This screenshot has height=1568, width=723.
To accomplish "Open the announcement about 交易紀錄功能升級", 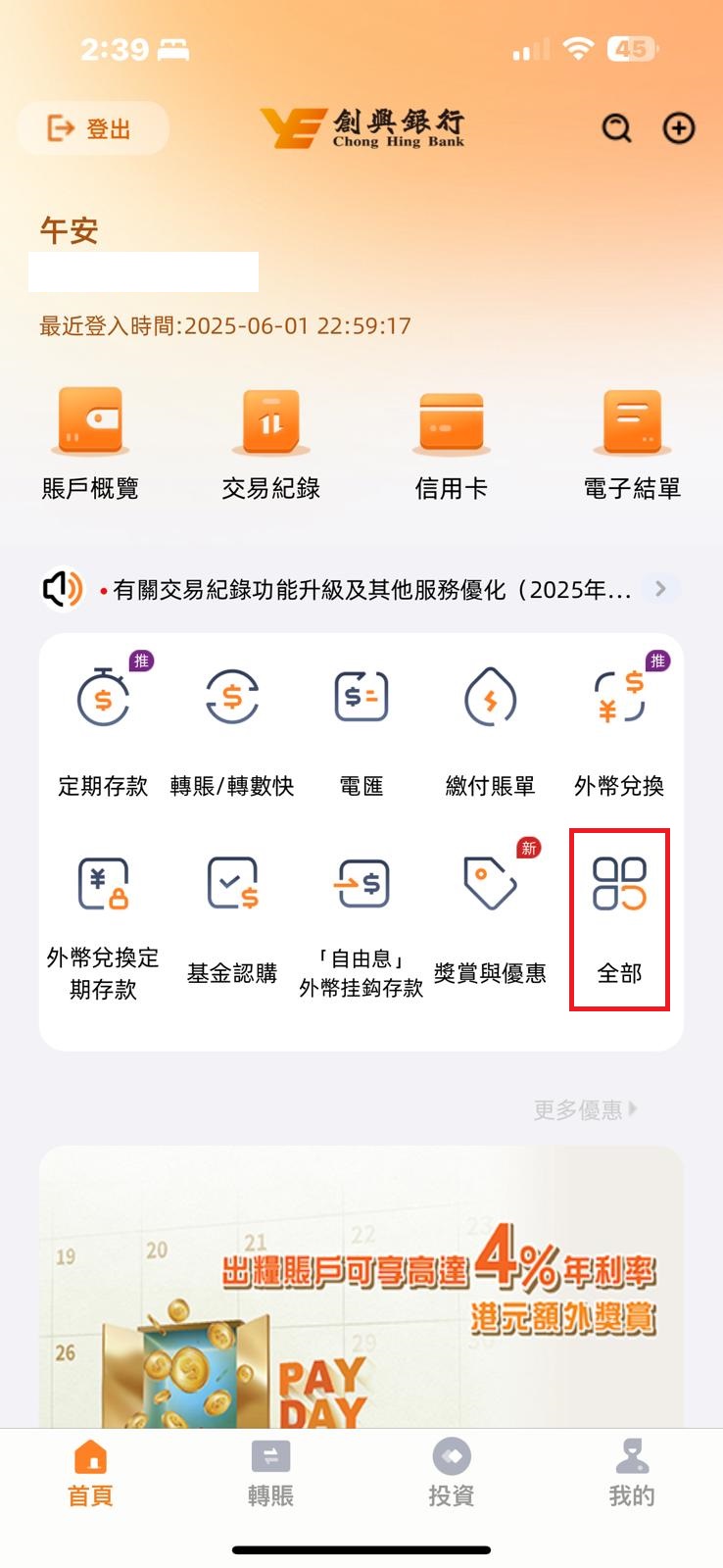I will point(370,590).
